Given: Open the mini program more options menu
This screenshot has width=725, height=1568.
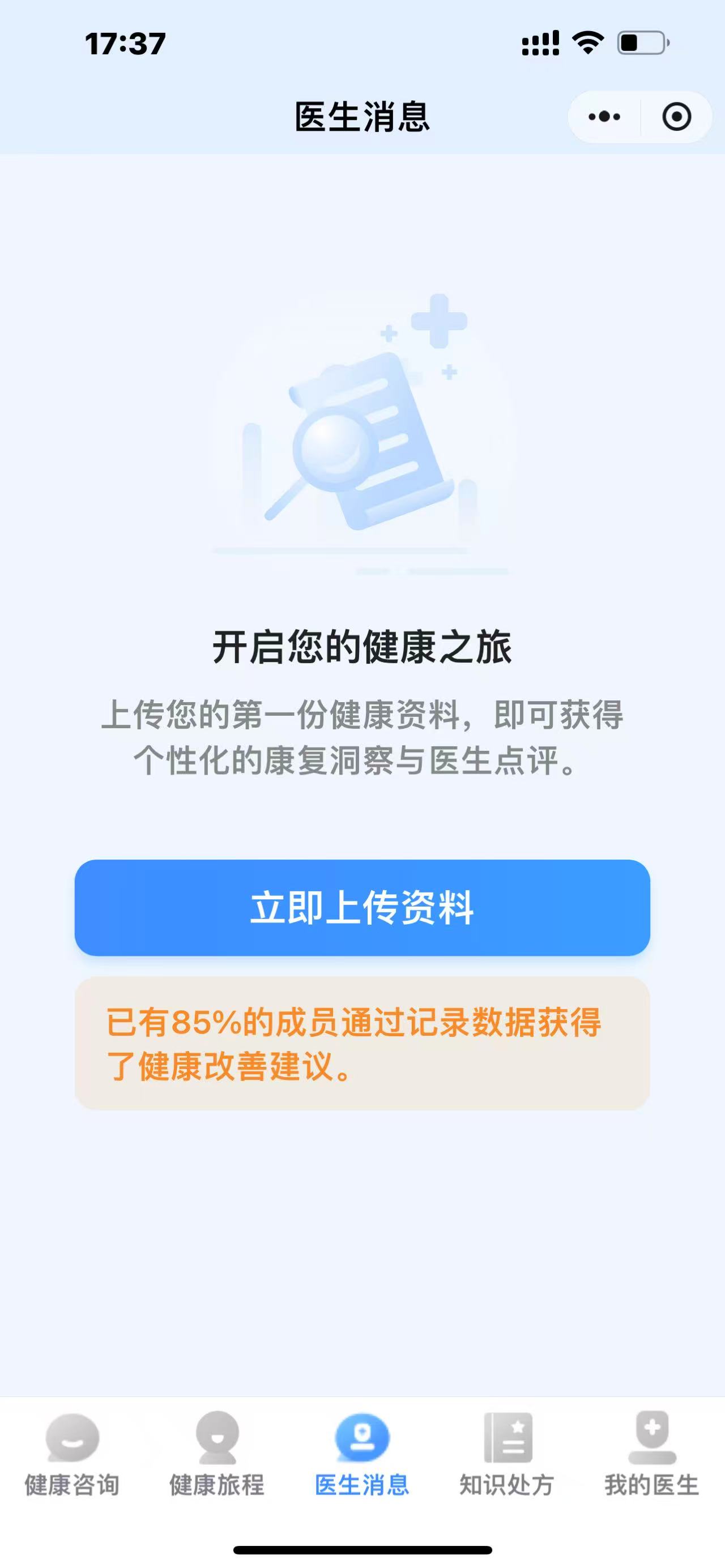Looking at the screenshot, I should [604, 117].
